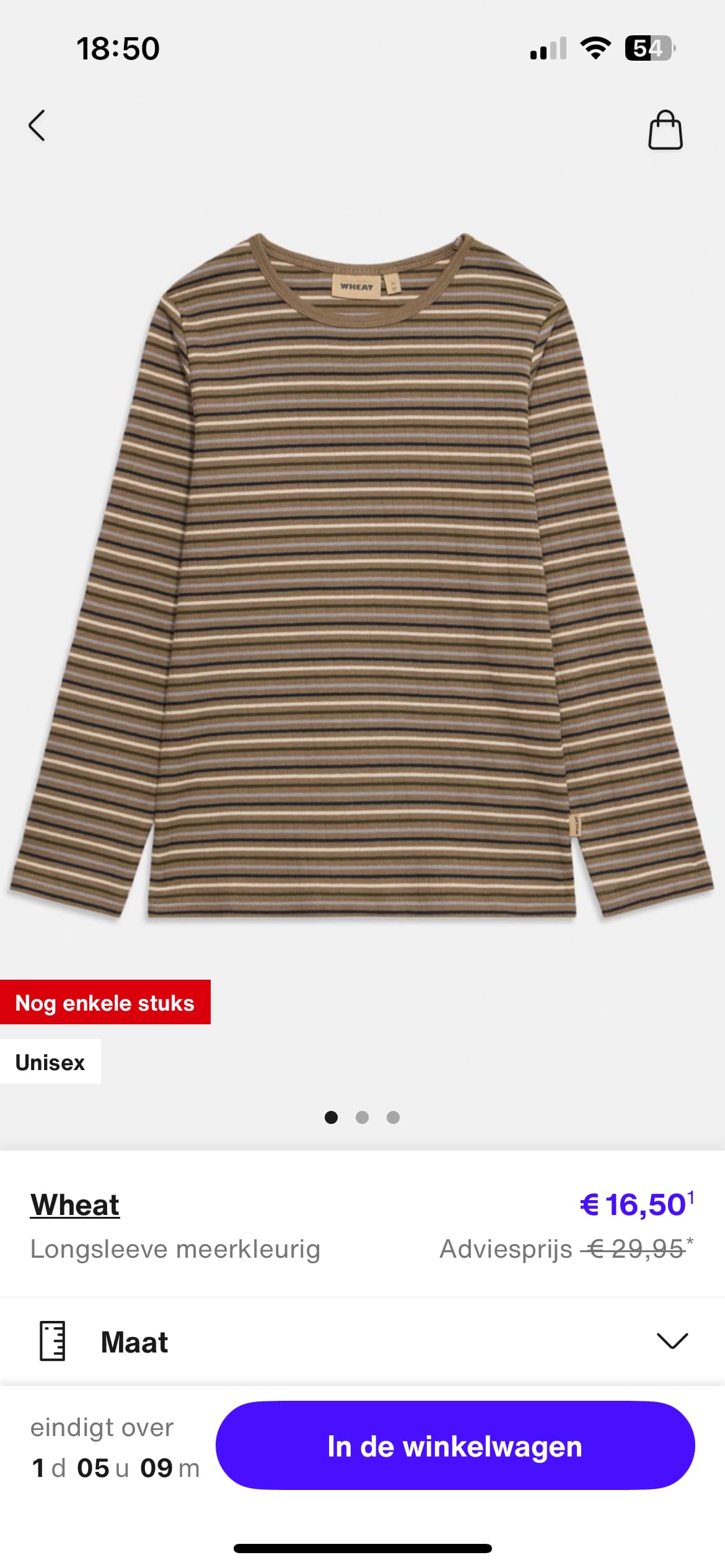Jump to the second product image dot
Viewport: 725px width, 1568px height.
click(x=362, y=1117)
